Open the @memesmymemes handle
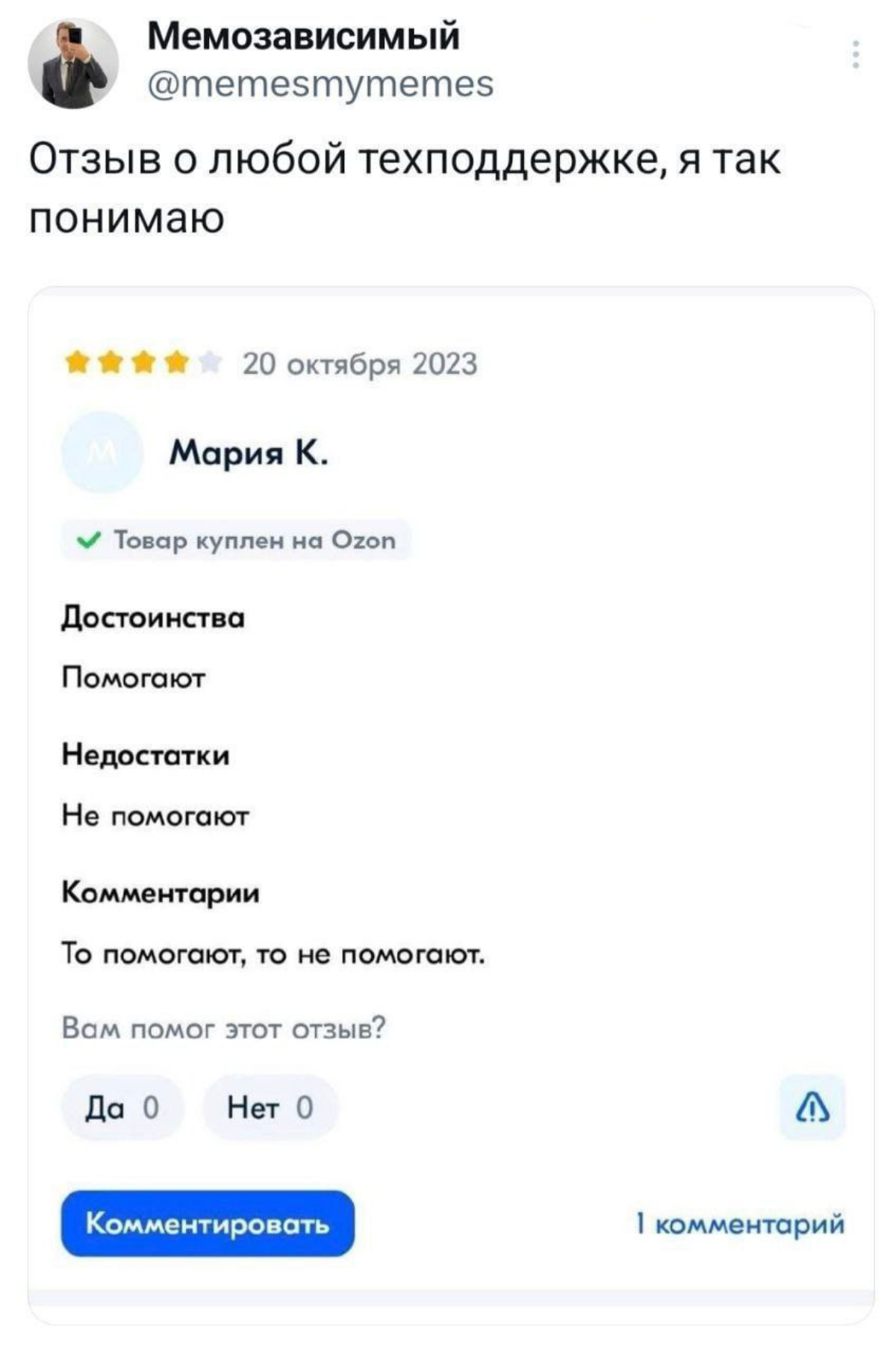This screenshot has width=896, height=1347. [x=319, y=84]
